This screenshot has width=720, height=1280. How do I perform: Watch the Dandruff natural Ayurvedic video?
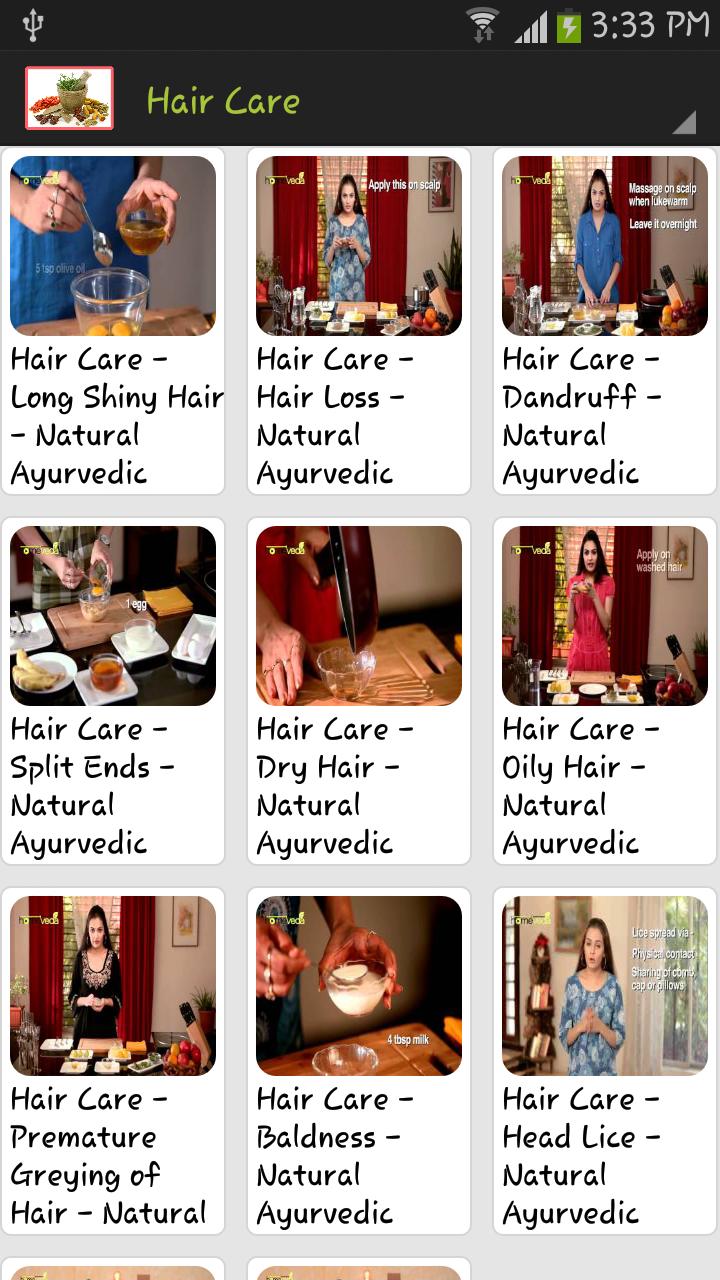coord(605,320)
